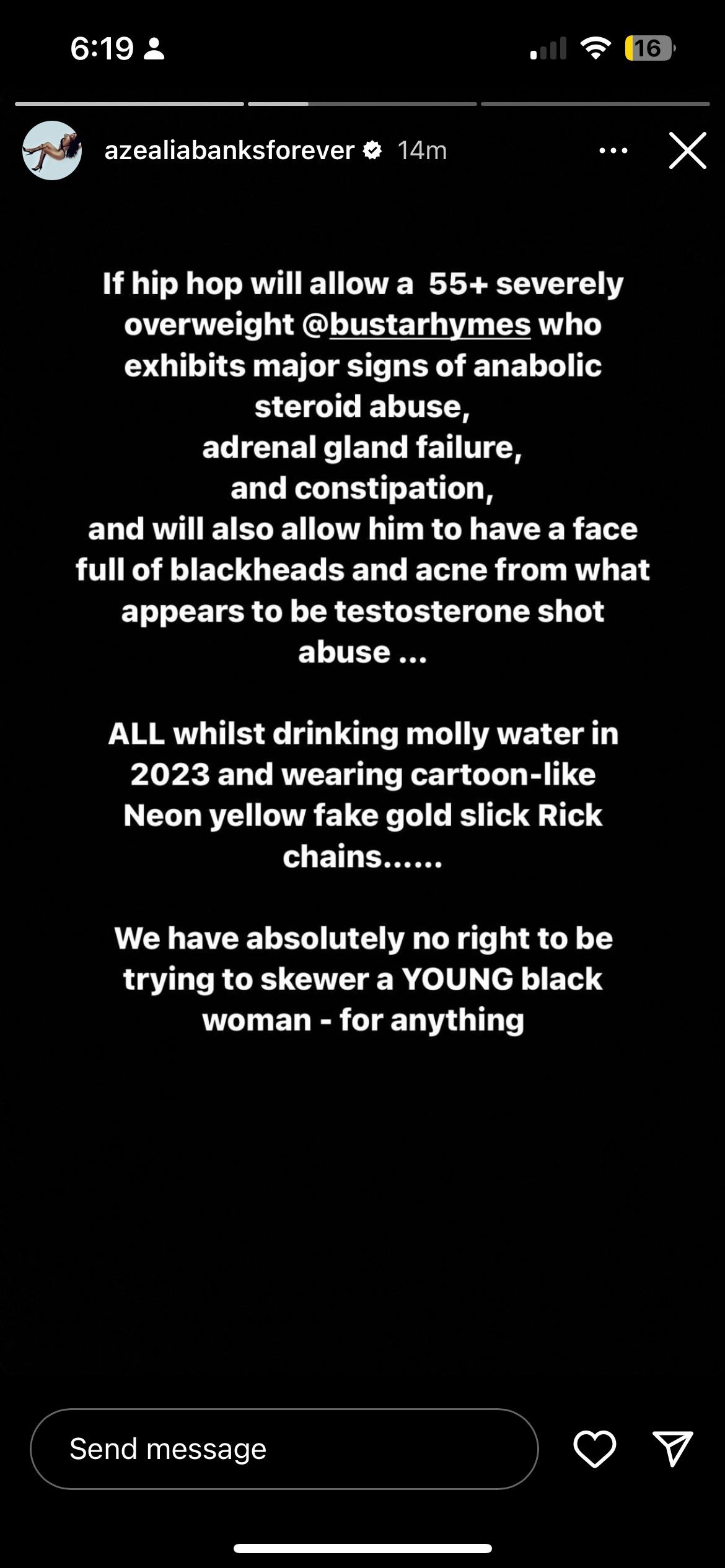Focus the Send message field
The height and width of the screenshot is (1568, 725).
pyautogui.click(x=284, y=1449)
